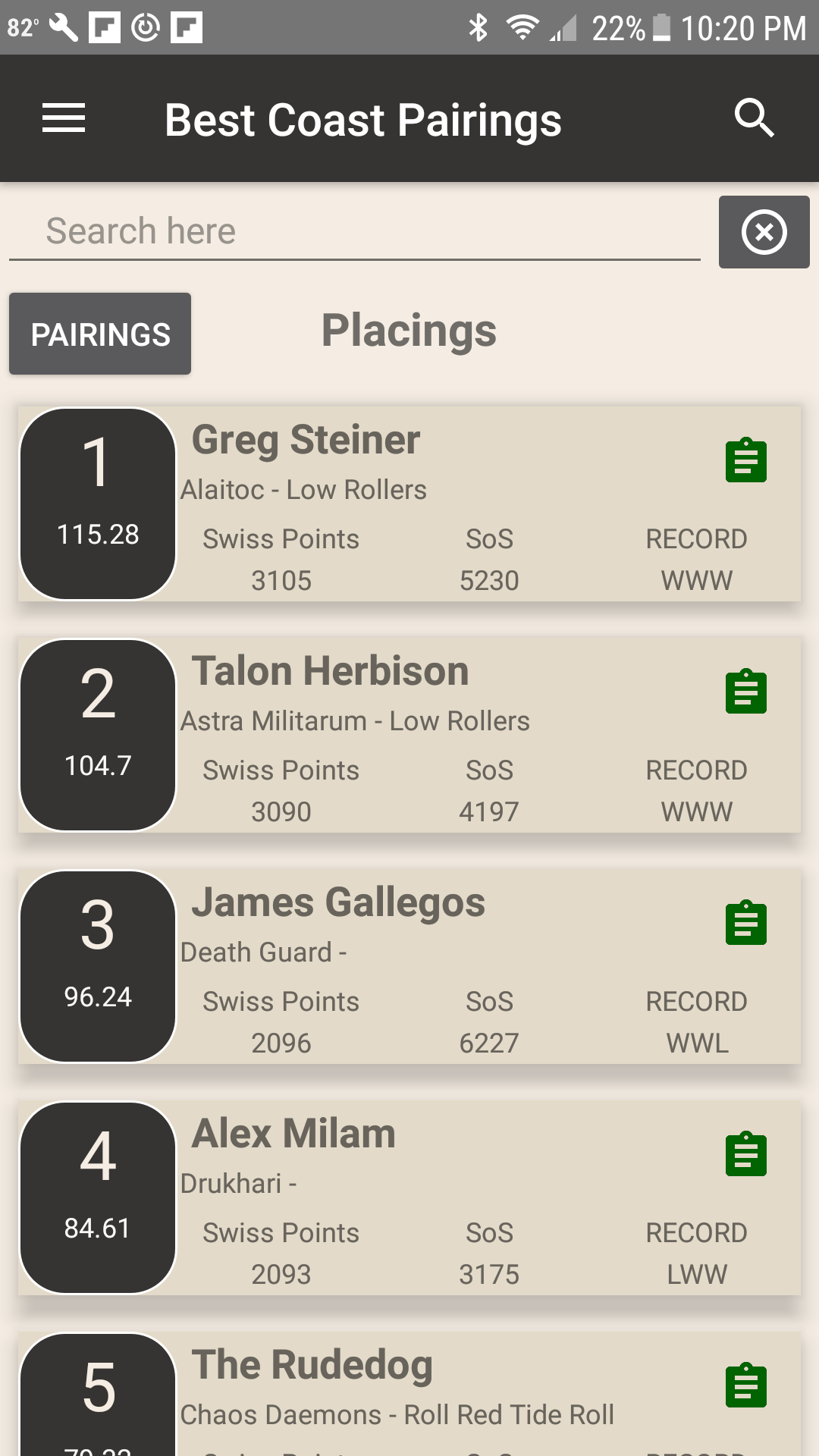
Task: Open the hamburger navigation menu
Action: coord(64,118)
